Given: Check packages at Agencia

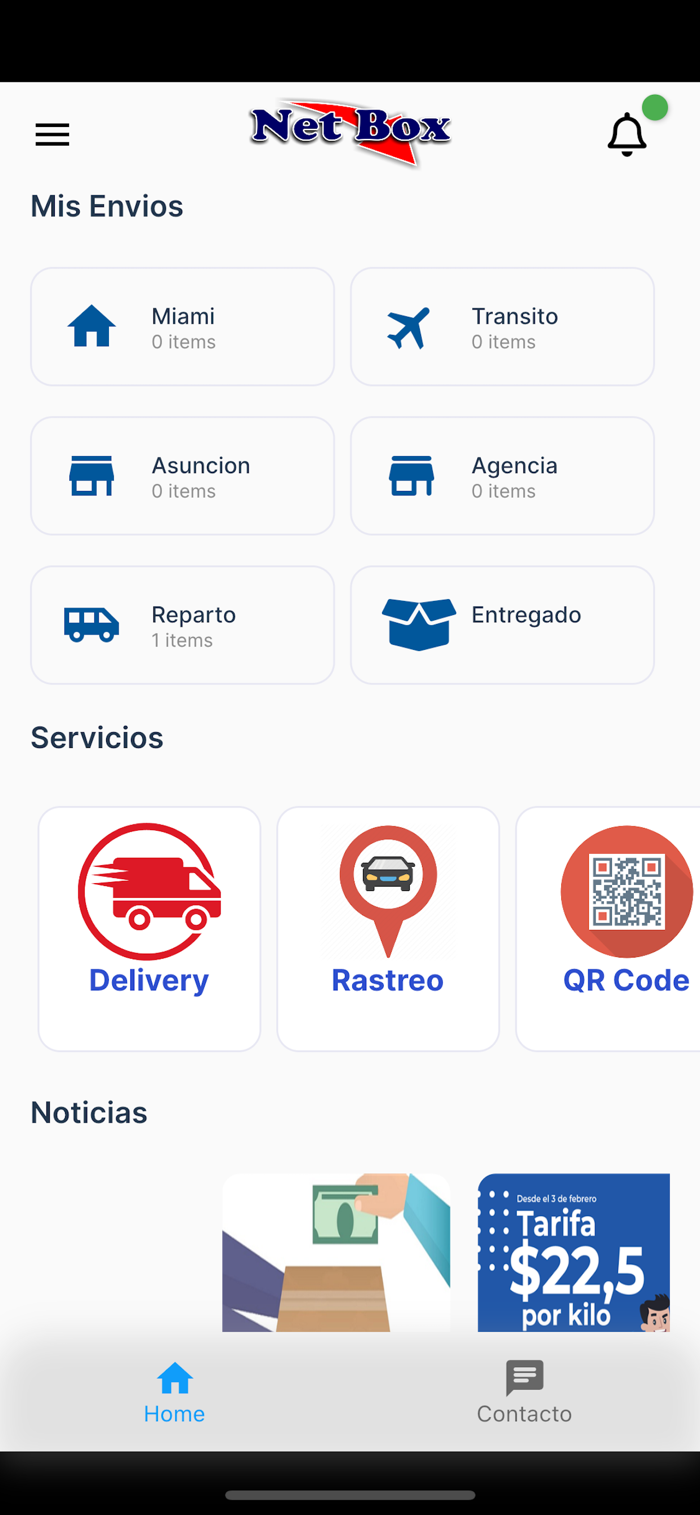Looking at the screenshot, I should coord(502,476).
